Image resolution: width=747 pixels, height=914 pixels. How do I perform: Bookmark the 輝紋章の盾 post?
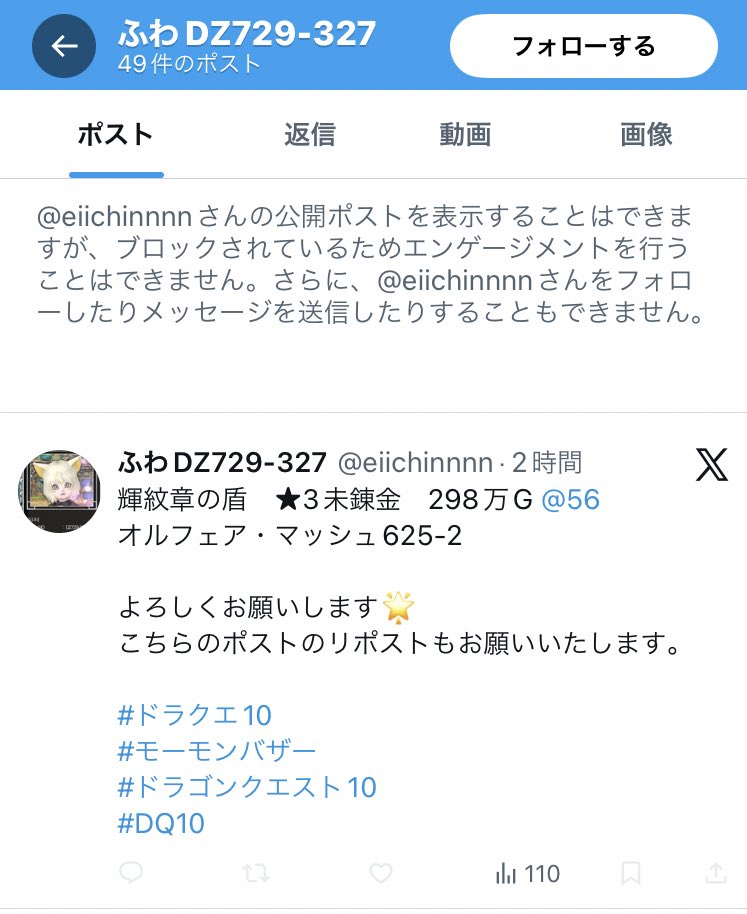coord(631,873)
